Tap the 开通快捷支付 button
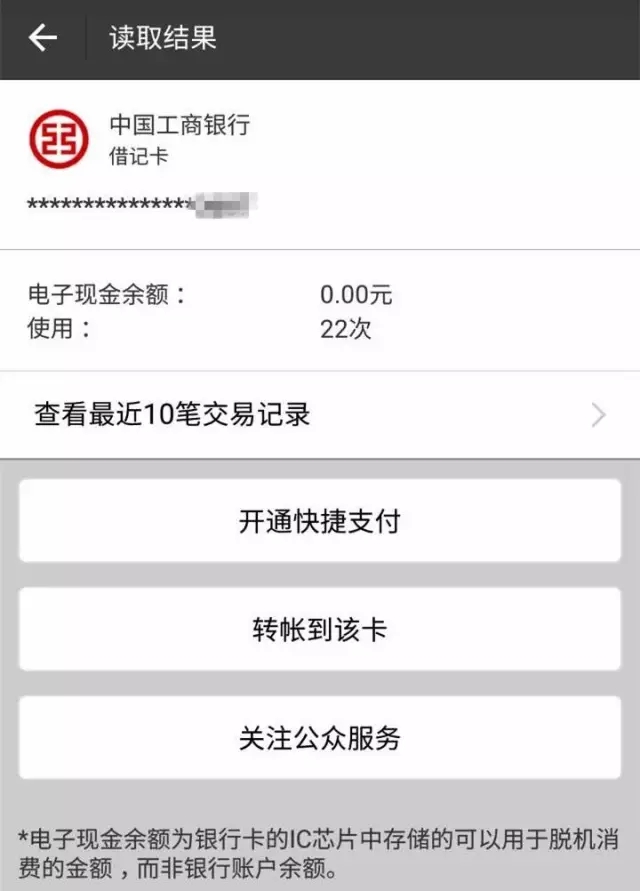This screenshot has height=891, width=640. 320,521
